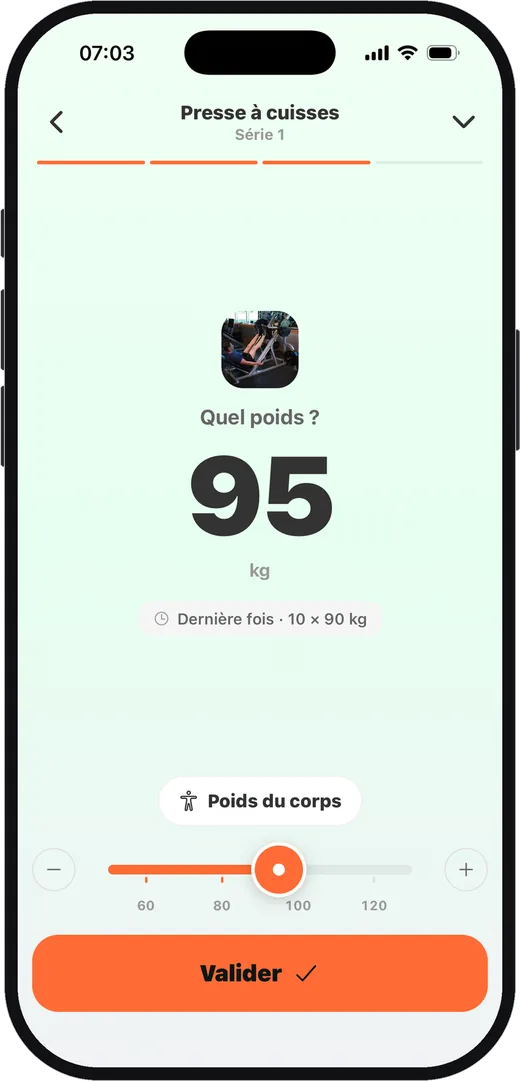
Task: Tap the large 95 weight value
Action: [x=261, y=496]
